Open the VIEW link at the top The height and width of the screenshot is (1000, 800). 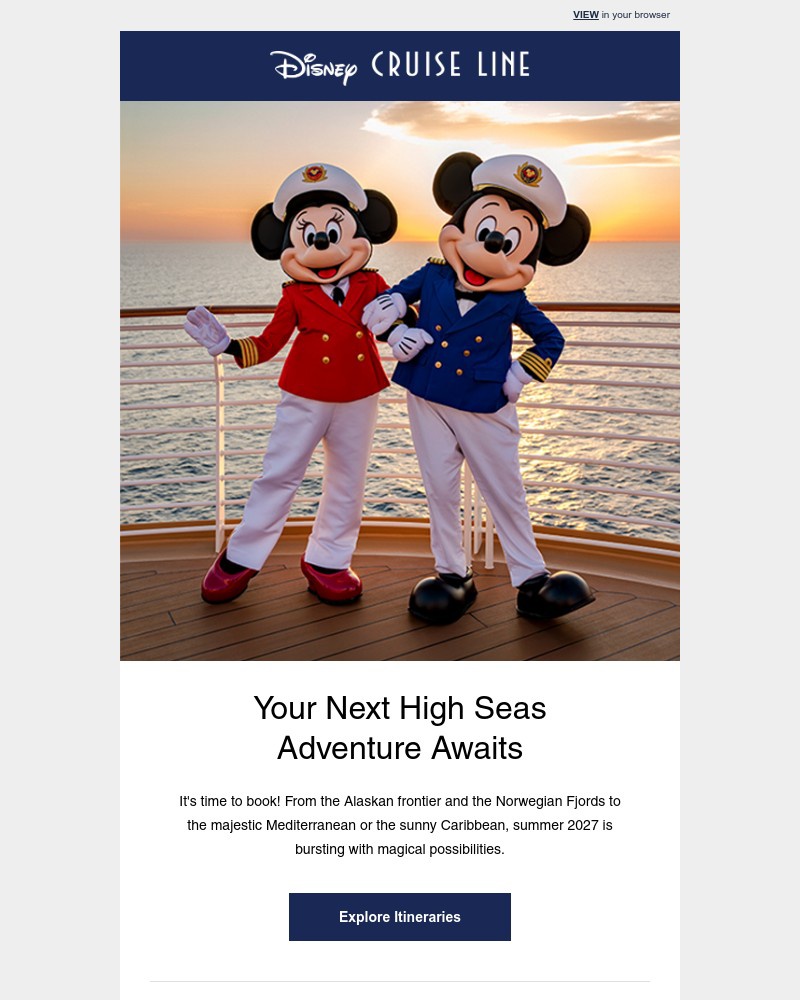click(x=586, y=15)
